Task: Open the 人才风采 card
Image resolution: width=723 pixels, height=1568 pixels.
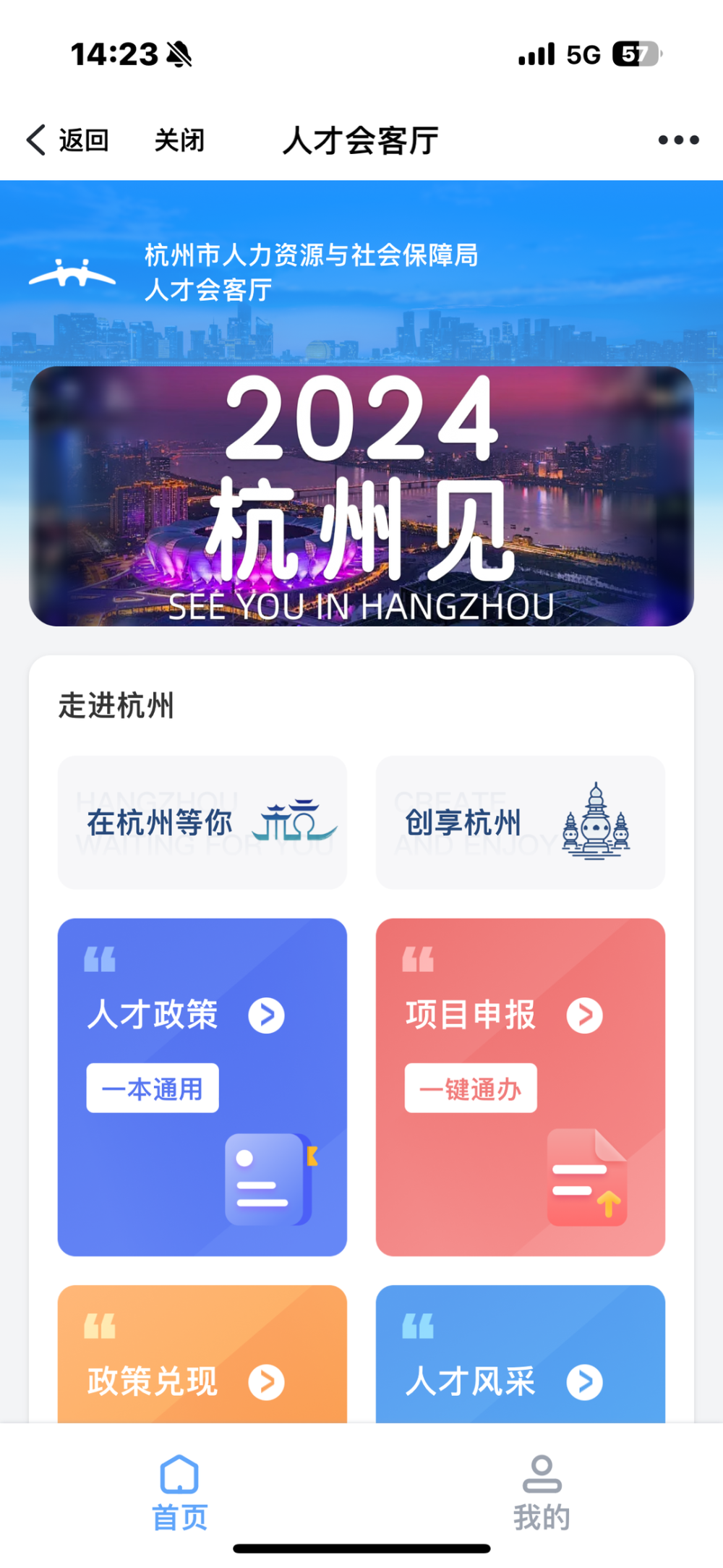Action: [x=521, y=1354]
